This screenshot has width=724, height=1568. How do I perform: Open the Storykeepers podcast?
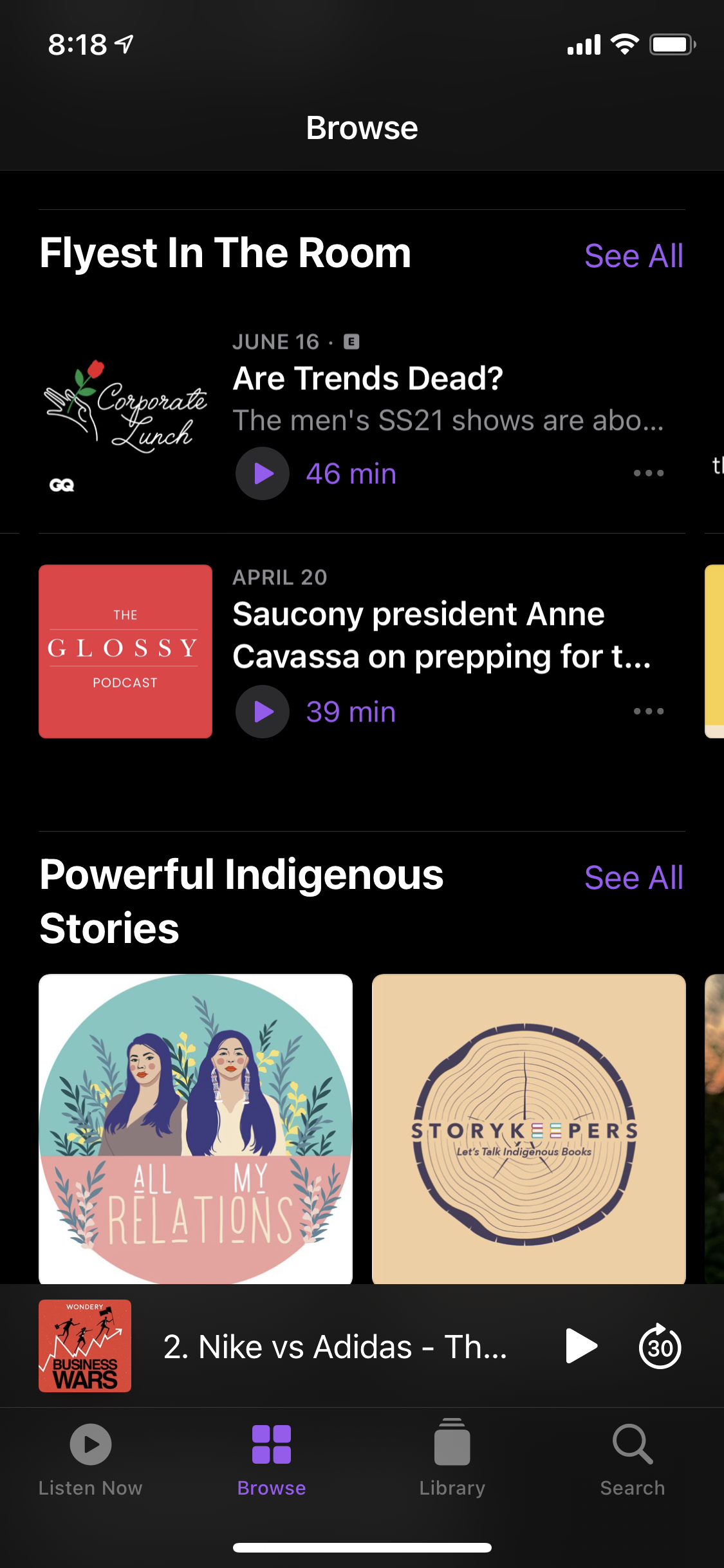coord(528,1128)
